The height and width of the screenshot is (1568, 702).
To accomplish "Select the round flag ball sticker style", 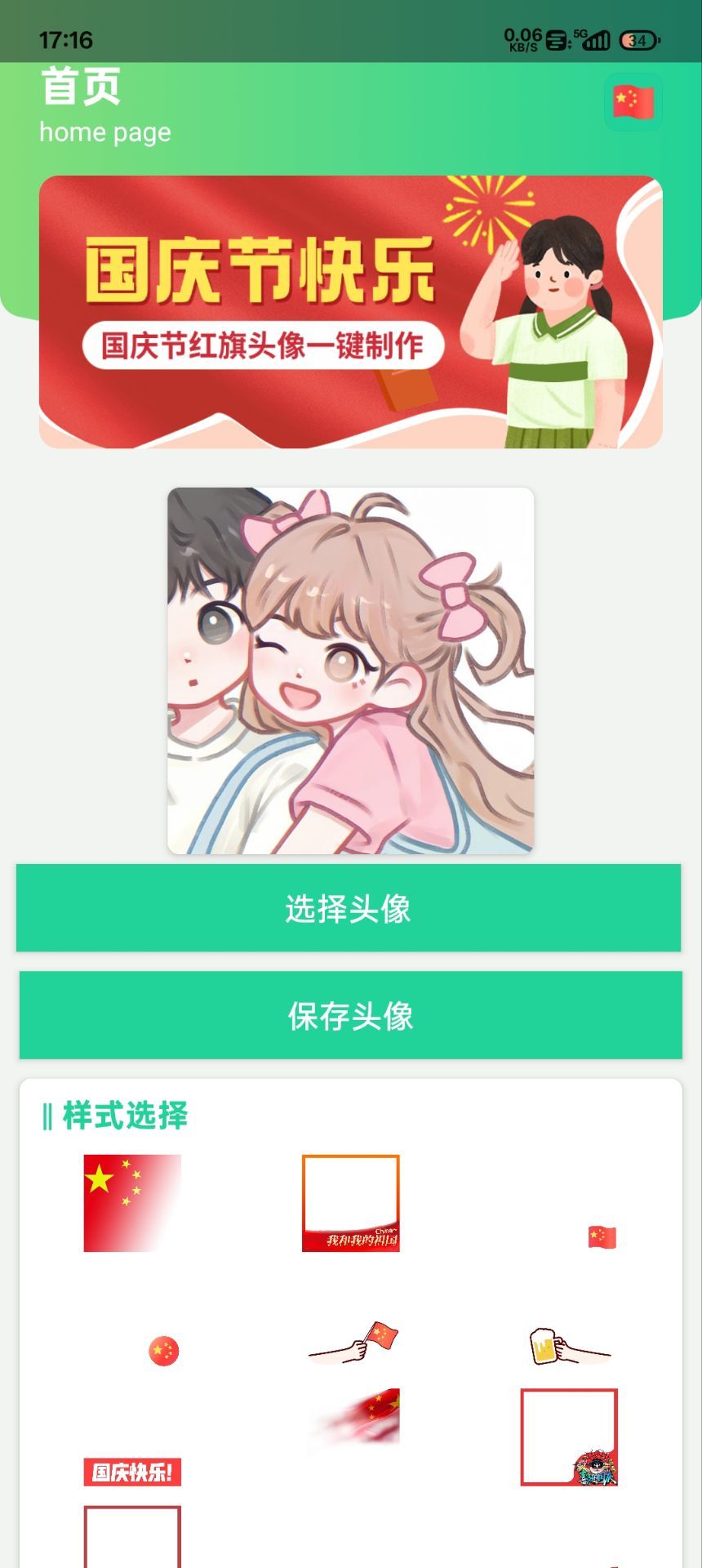I will [162, 1351].
